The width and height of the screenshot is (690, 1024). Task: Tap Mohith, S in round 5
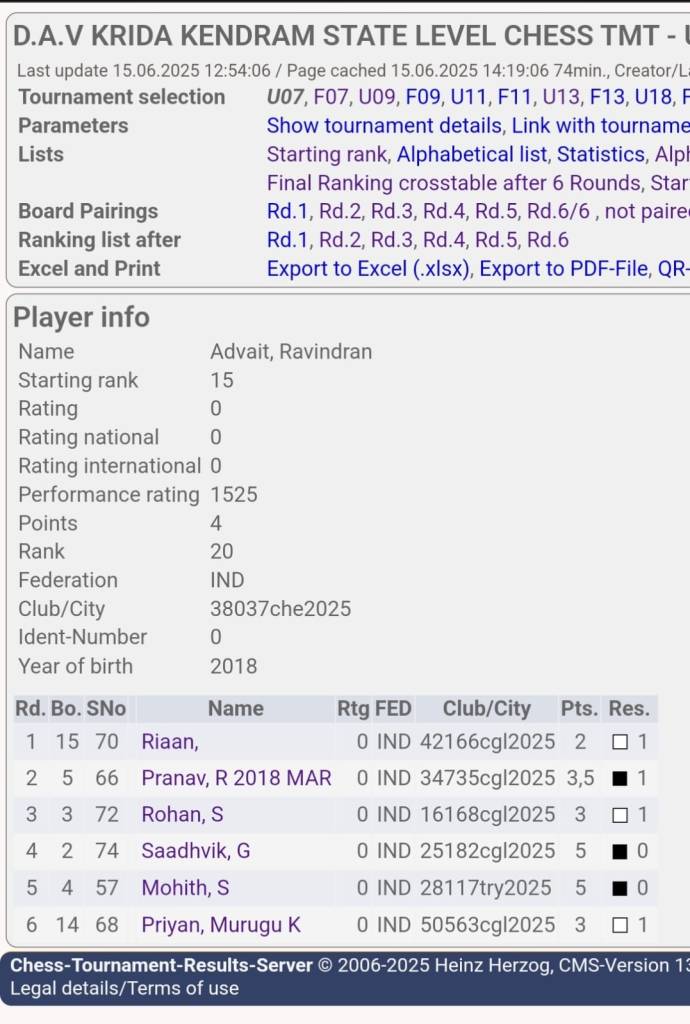click(x=185, y=888)
